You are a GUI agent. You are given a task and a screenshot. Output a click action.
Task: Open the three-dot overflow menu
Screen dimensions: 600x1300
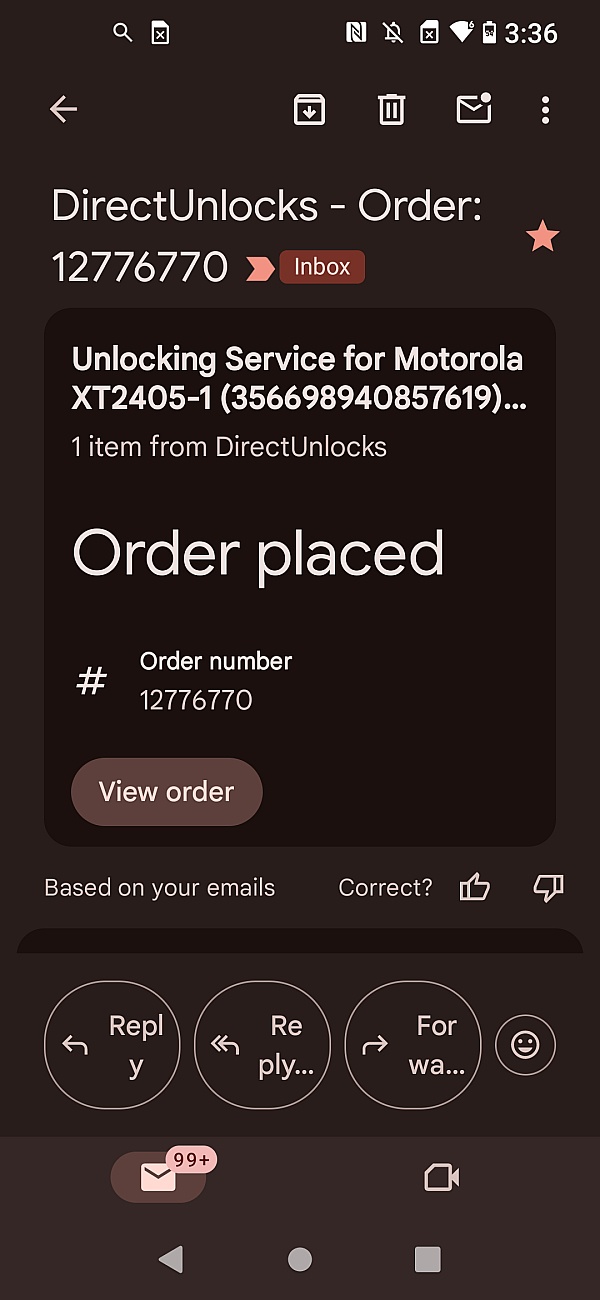[545, 109]
